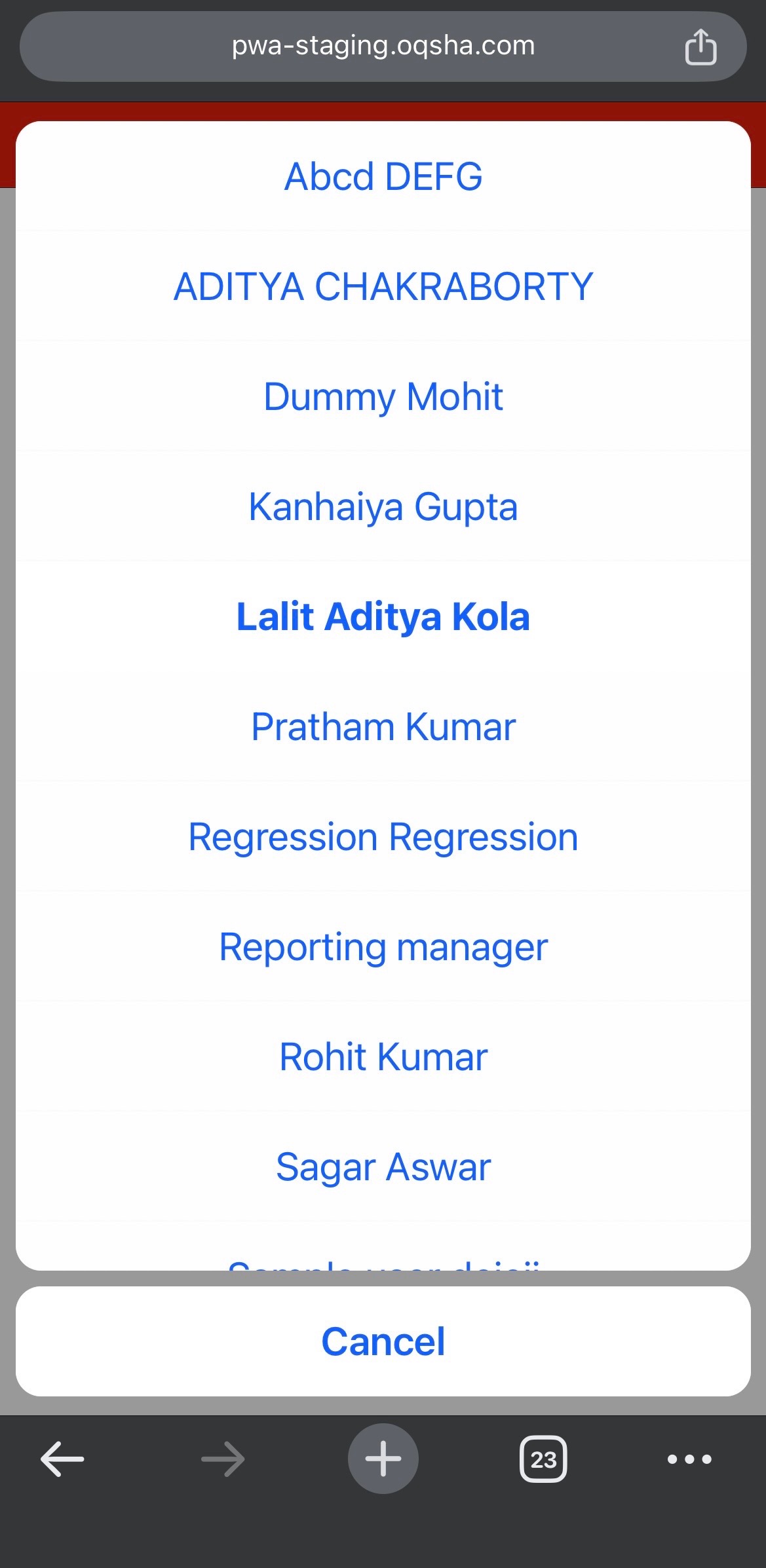Tap the Lalit Aditya Kola option

[x=383, y=617]
